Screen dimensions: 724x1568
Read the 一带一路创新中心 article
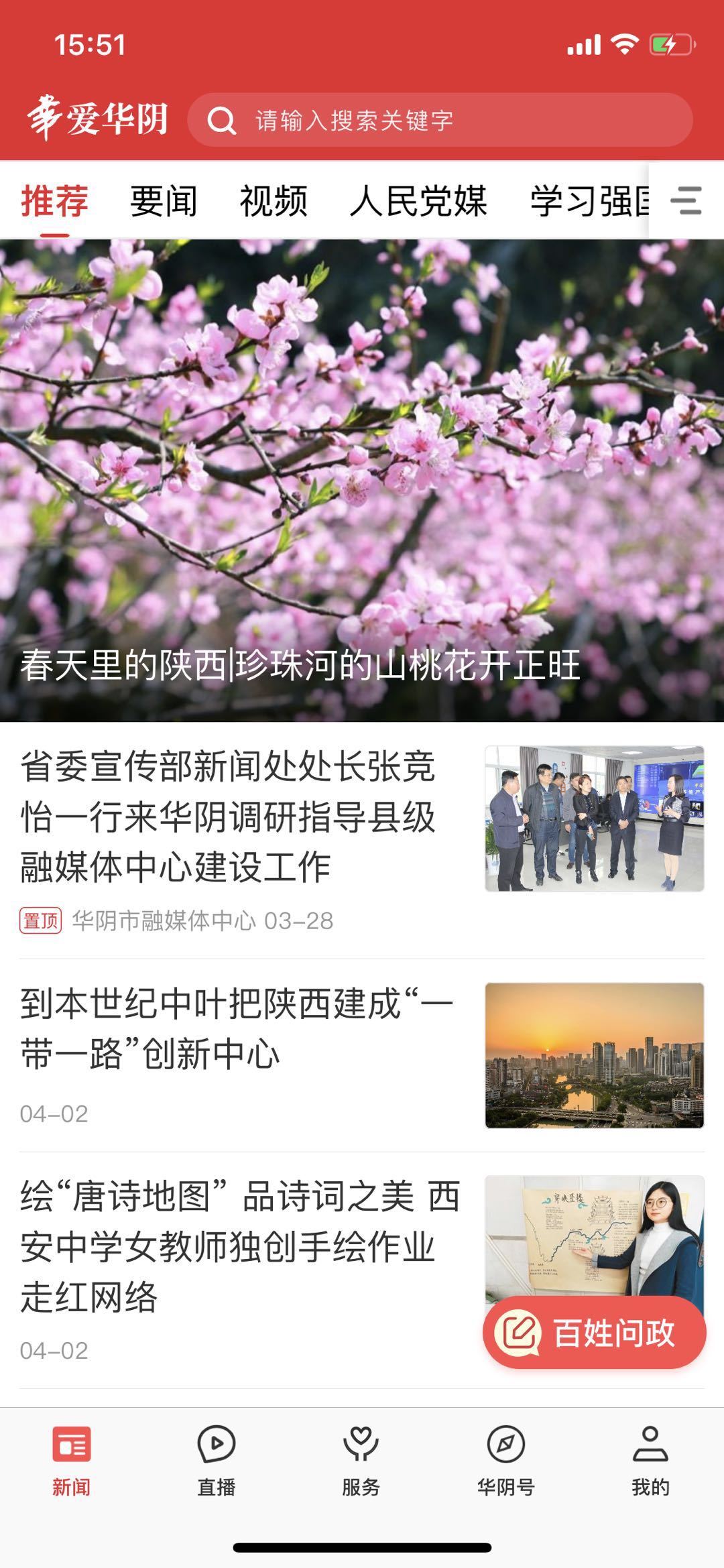pyautogui.click(x=235, y=1029)
